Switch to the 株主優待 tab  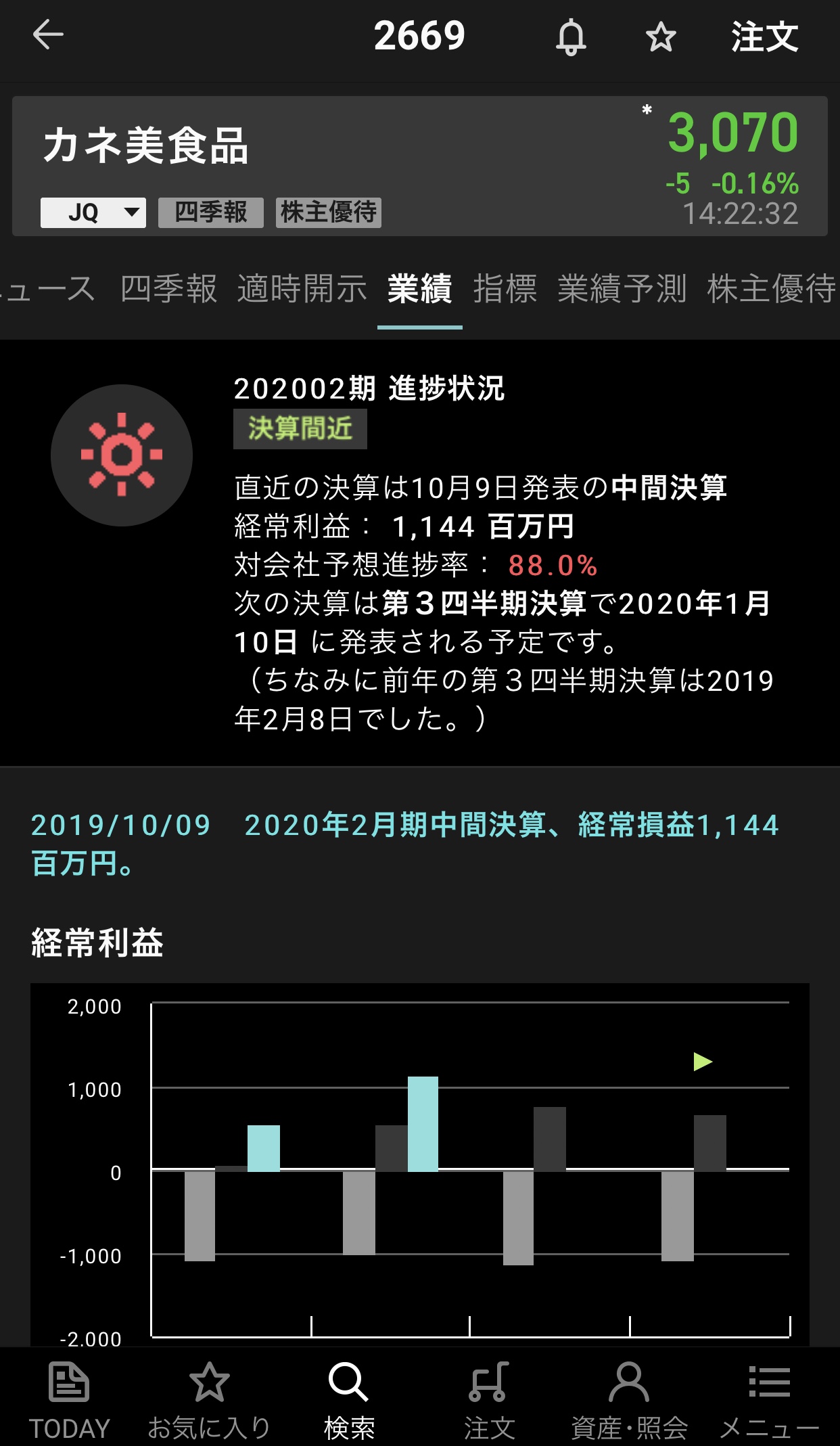[x=771, y=289]
